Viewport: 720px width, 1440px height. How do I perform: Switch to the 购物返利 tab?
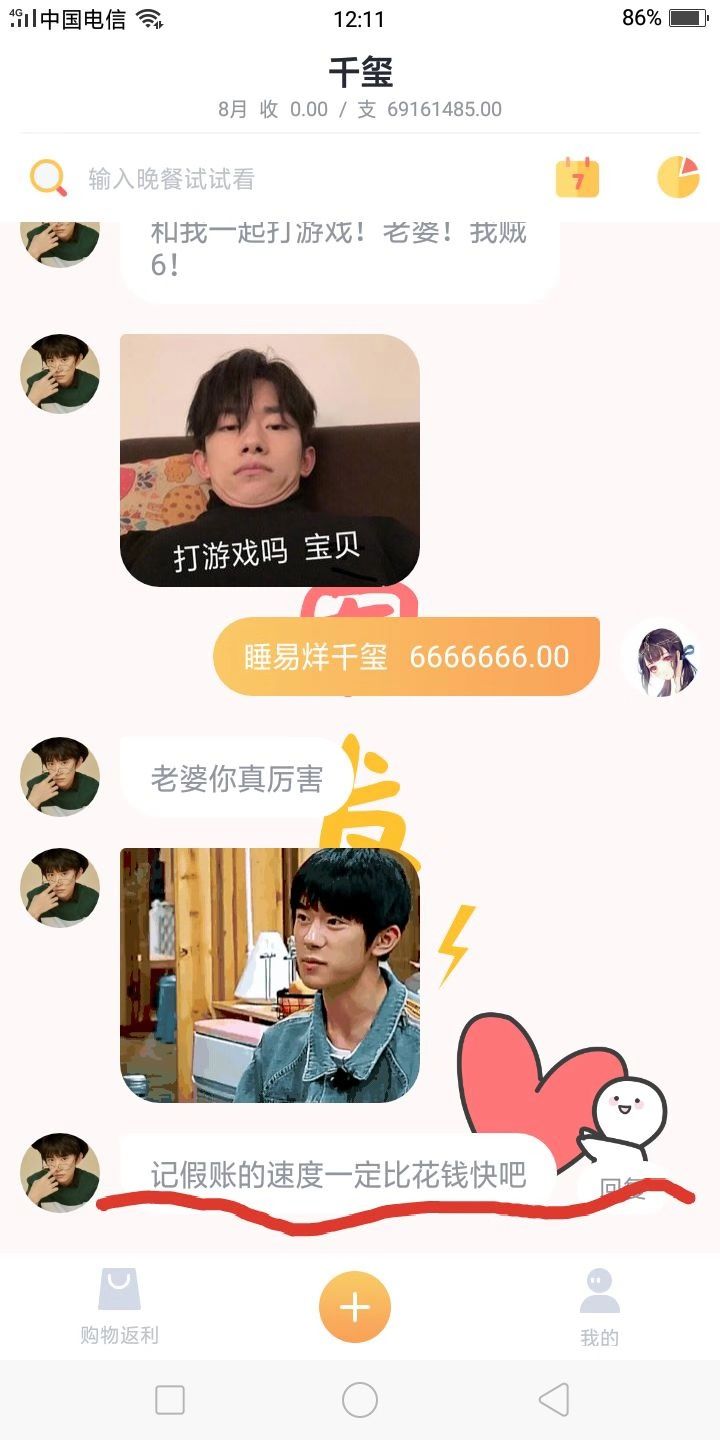pos(119,1307)
